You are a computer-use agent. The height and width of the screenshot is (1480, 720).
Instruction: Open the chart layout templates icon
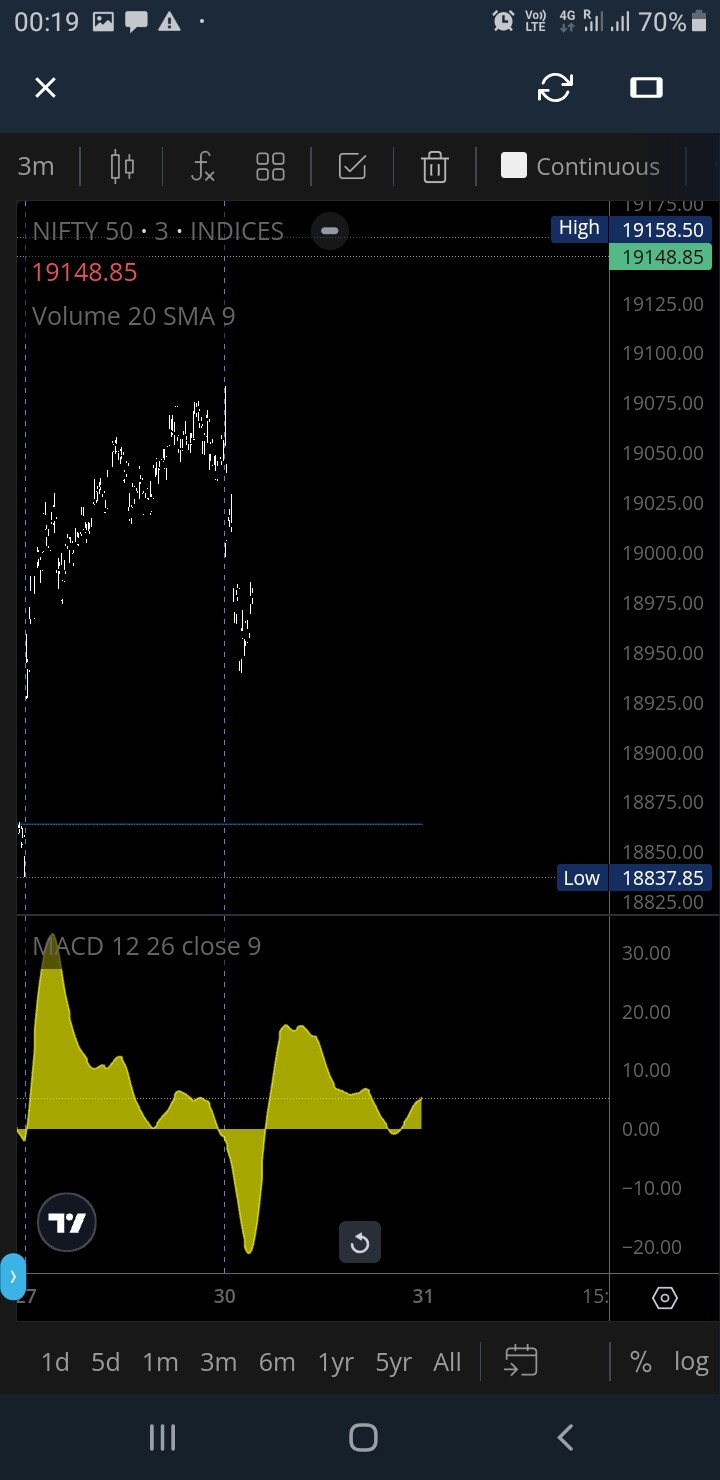tap(270, 166)
